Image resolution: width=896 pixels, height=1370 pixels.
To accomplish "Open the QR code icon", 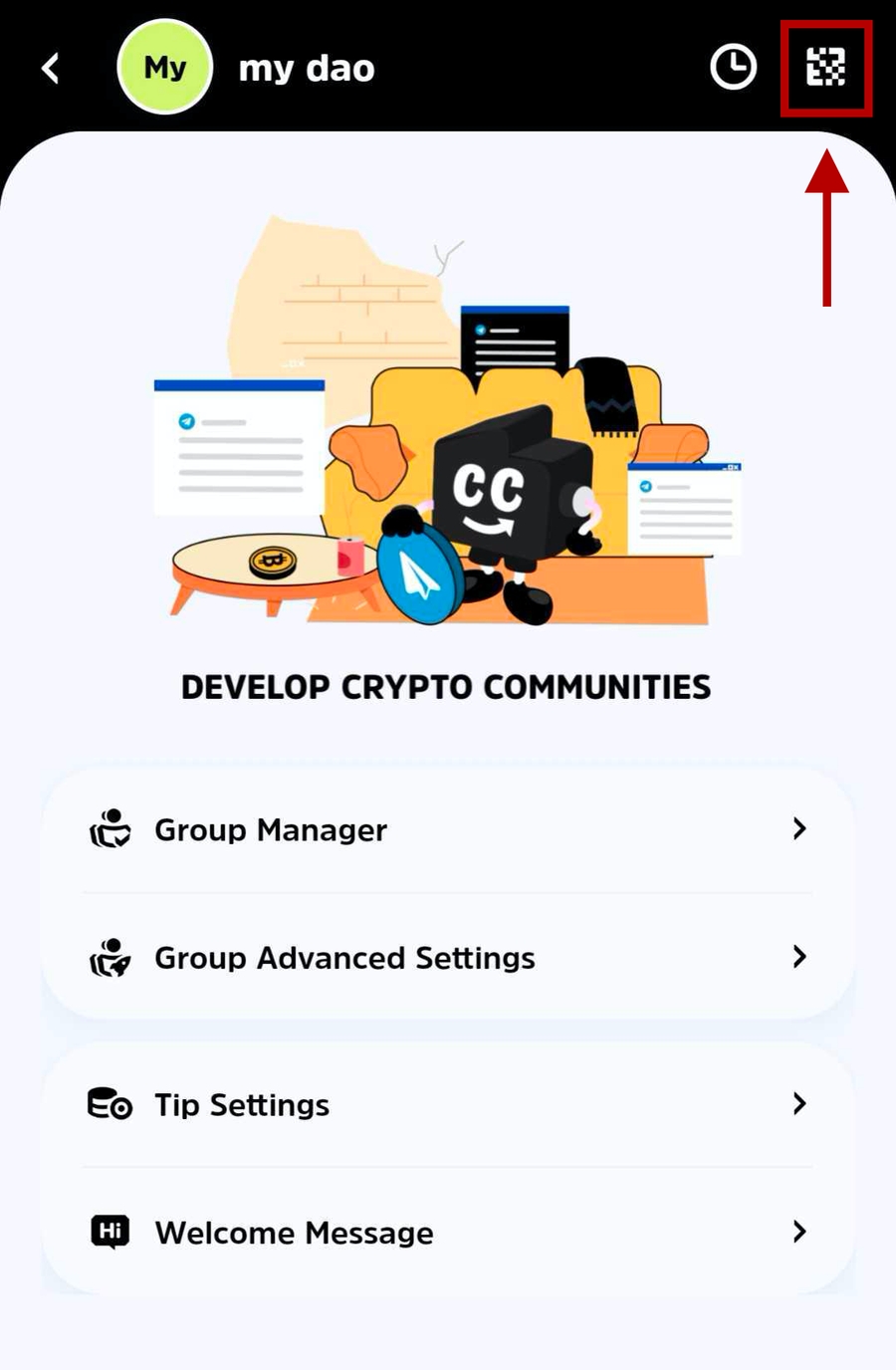I will pyautogui.click(x=825, y=68).
